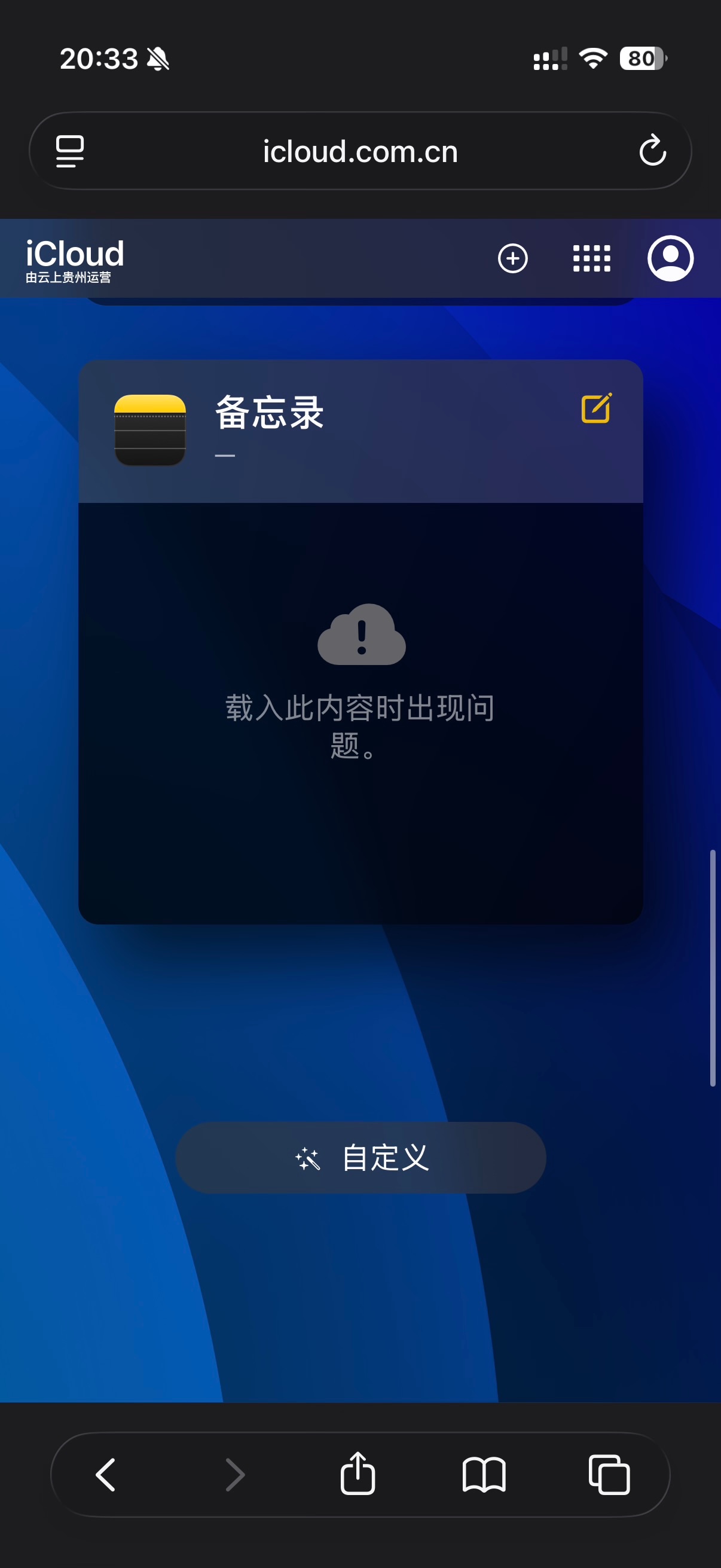Tap the 自定义 customize button
721x1568 pixels.
point(360,1157)
